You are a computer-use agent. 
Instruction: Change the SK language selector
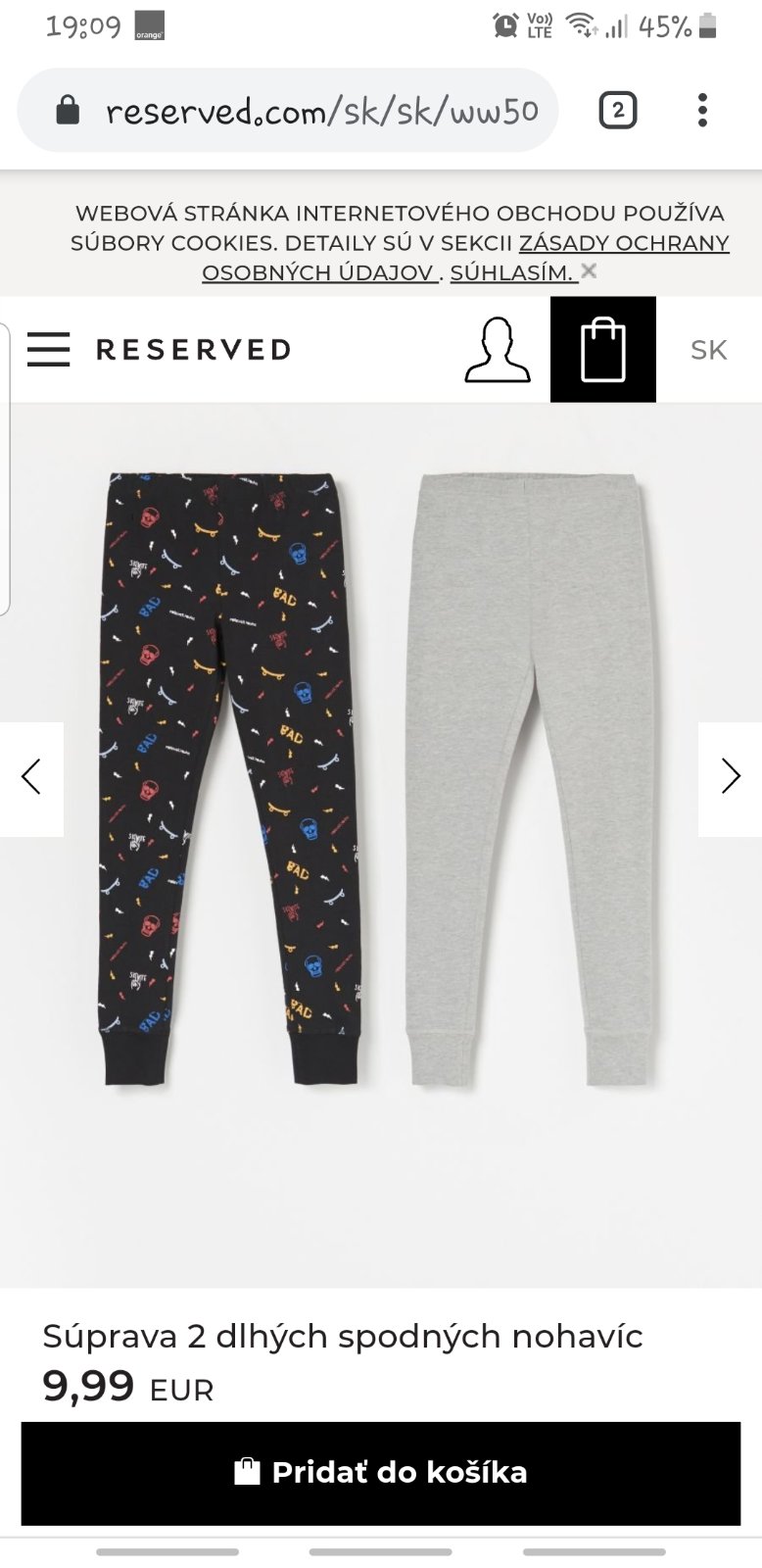tap(708, 350)
